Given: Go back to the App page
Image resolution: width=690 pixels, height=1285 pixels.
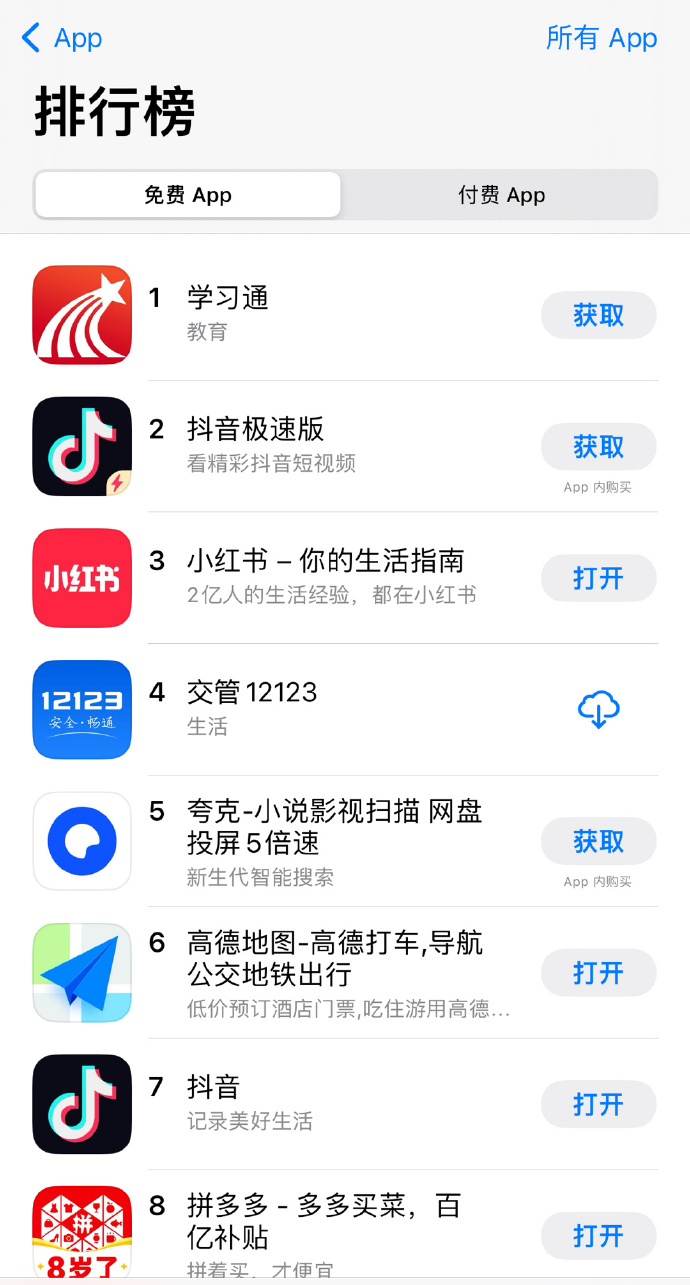Looking at the screenshot, I should tap(62, 39).
